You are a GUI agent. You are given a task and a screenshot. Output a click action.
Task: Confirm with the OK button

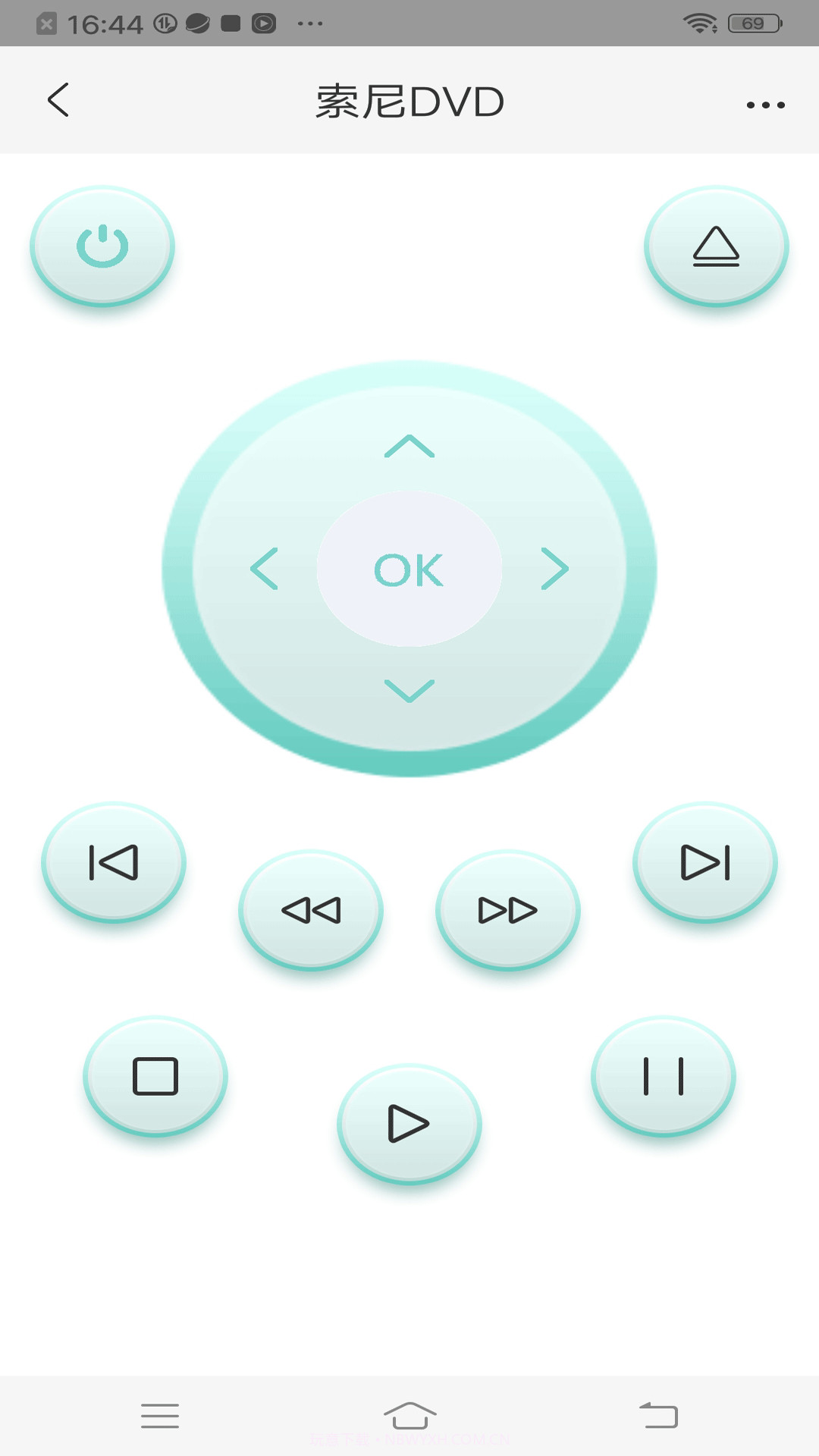(x=409, y=570)
